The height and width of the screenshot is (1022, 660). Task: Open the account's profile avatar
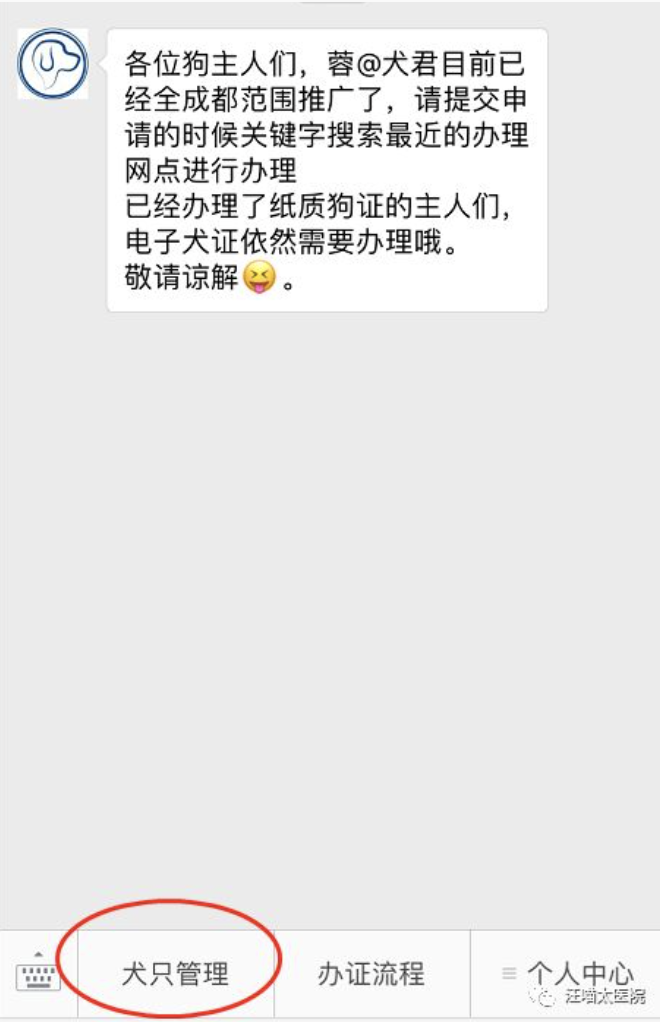coord(53,63)
